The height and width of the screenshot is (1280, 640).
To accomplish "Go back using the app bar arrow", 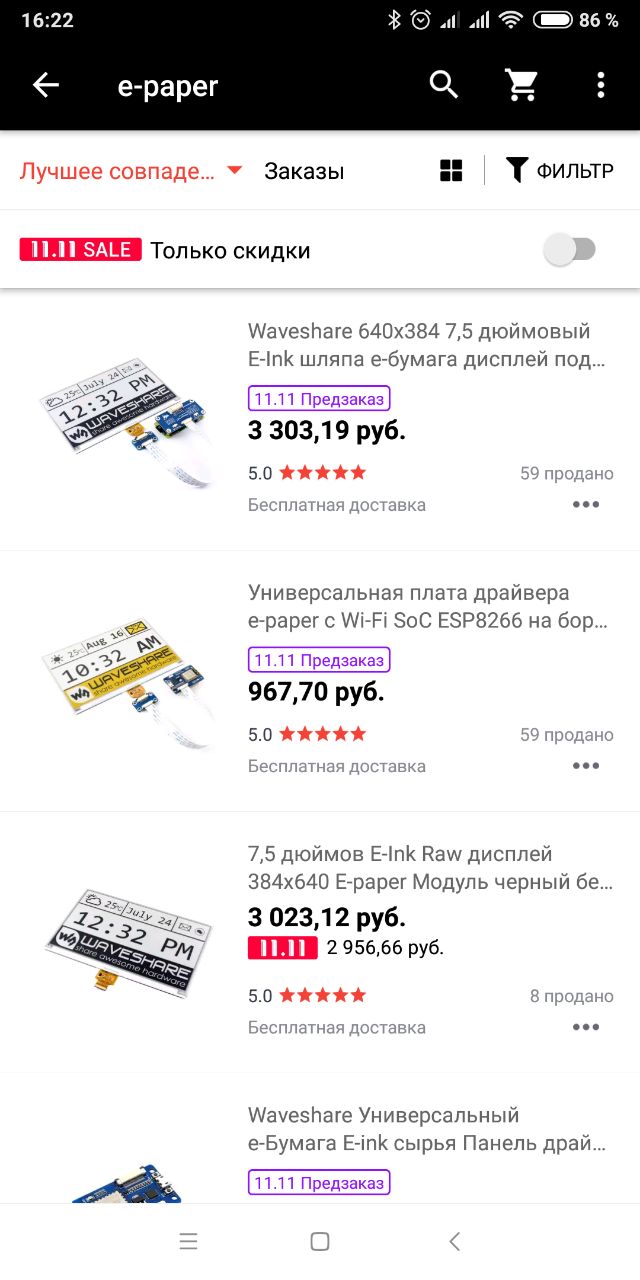I will pos(46,86).
